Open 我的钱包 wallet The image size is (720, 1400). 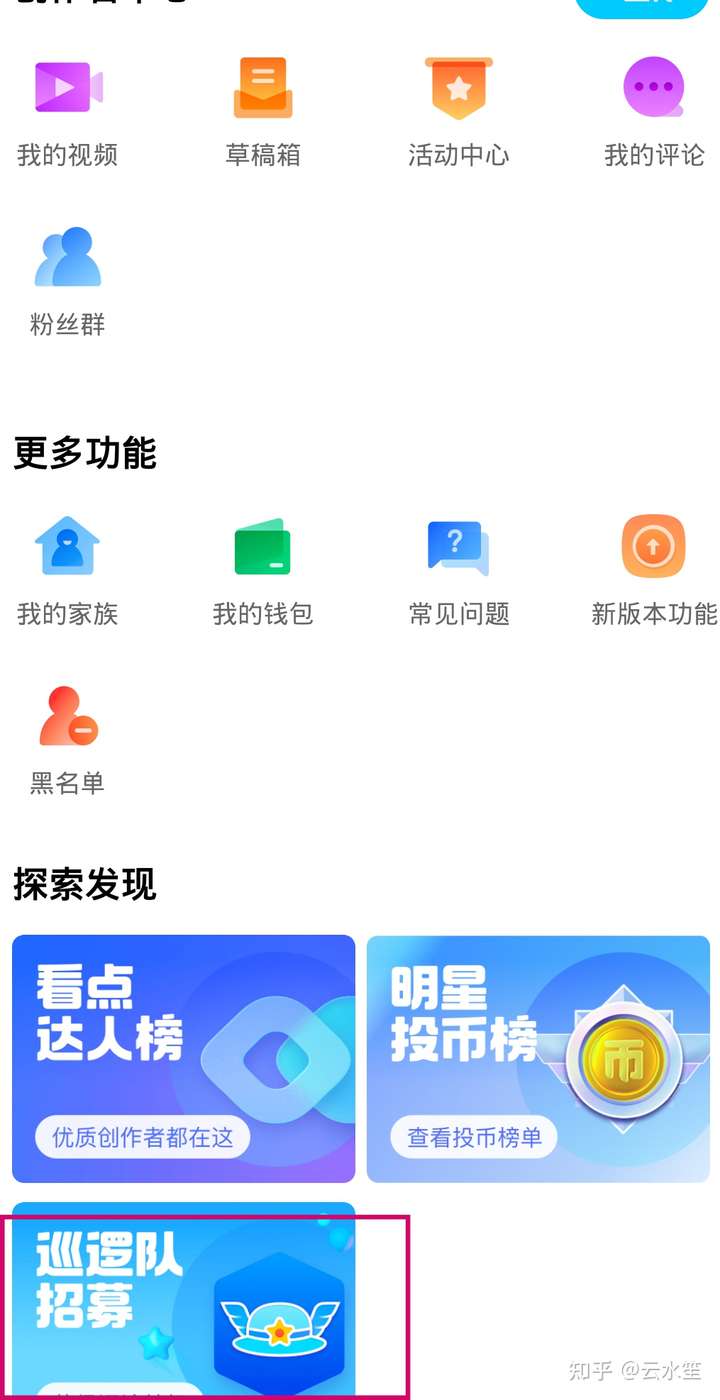263,570
